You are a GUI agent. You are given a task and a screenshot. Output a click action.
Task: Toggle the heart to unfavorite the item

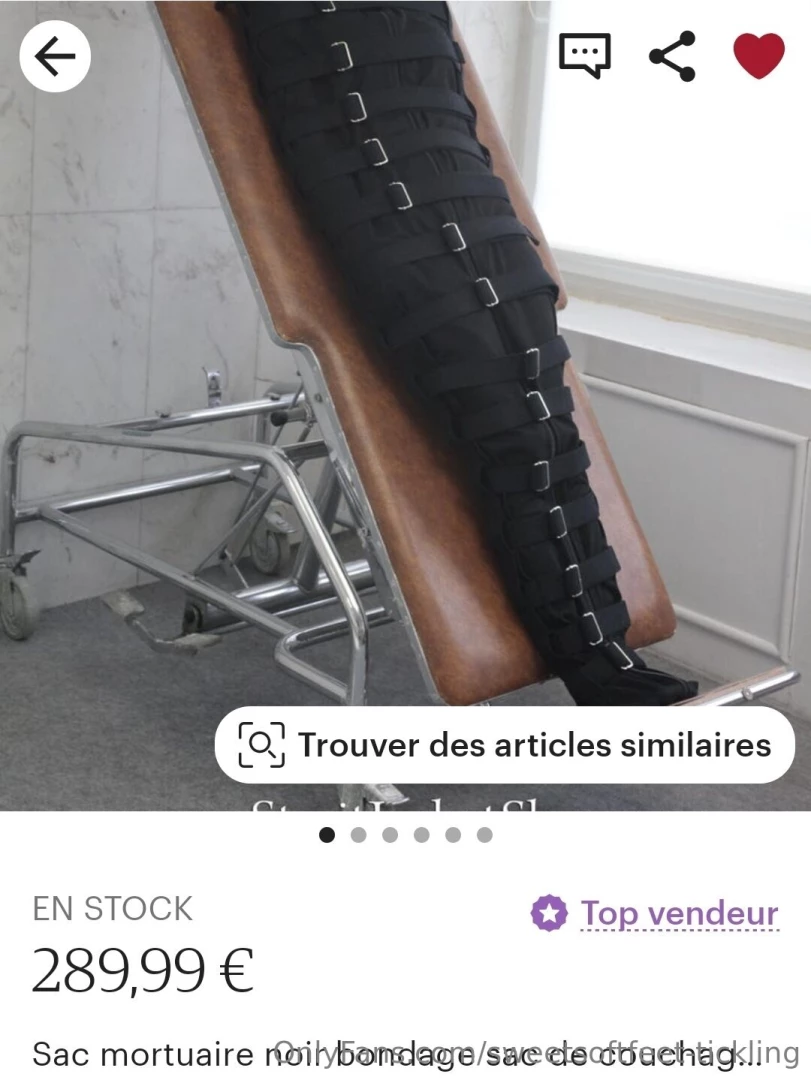(759, 55)
